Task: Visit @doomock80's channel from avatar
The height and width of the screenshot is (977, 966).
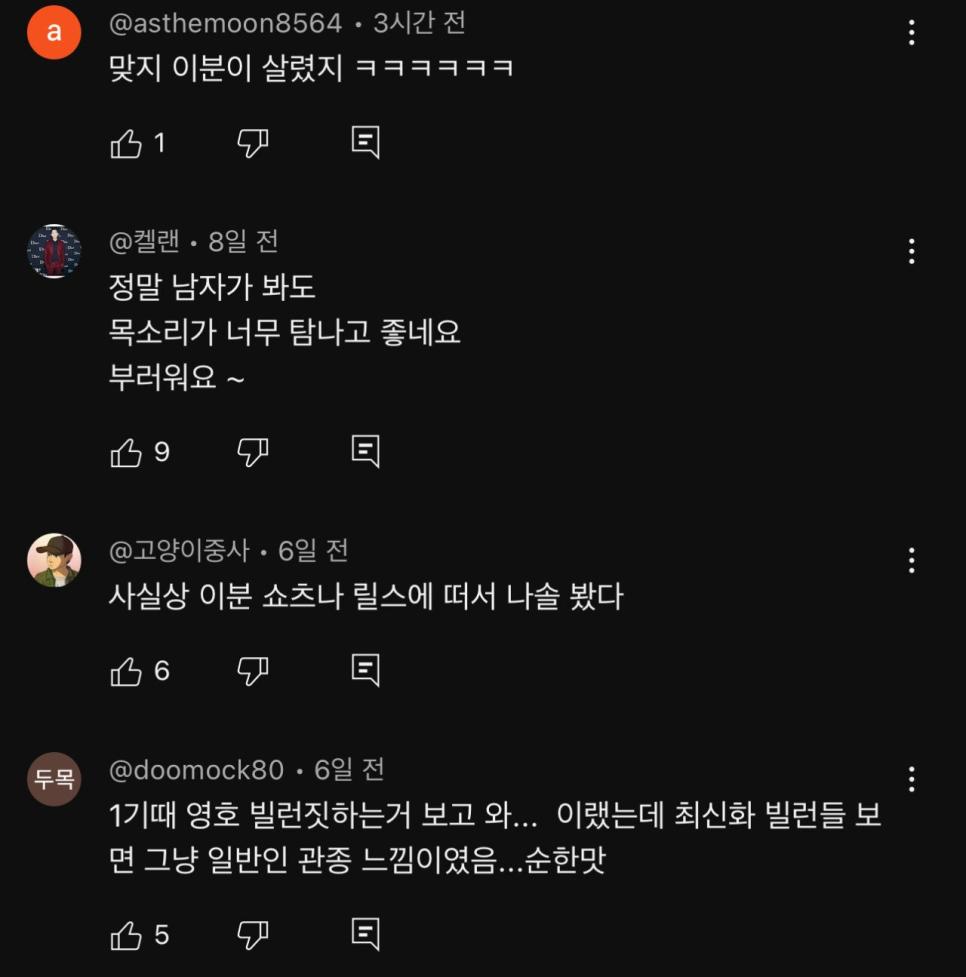Action: (54, 779)
